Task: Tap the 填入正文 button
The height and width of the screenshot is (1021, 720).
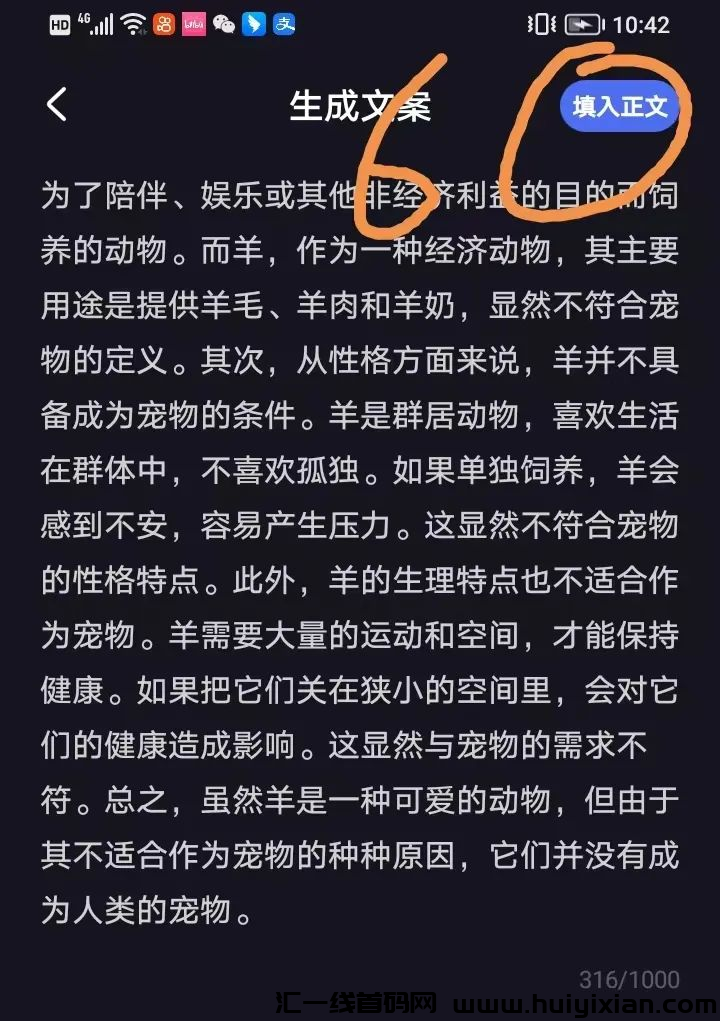Action: point(619,107)
